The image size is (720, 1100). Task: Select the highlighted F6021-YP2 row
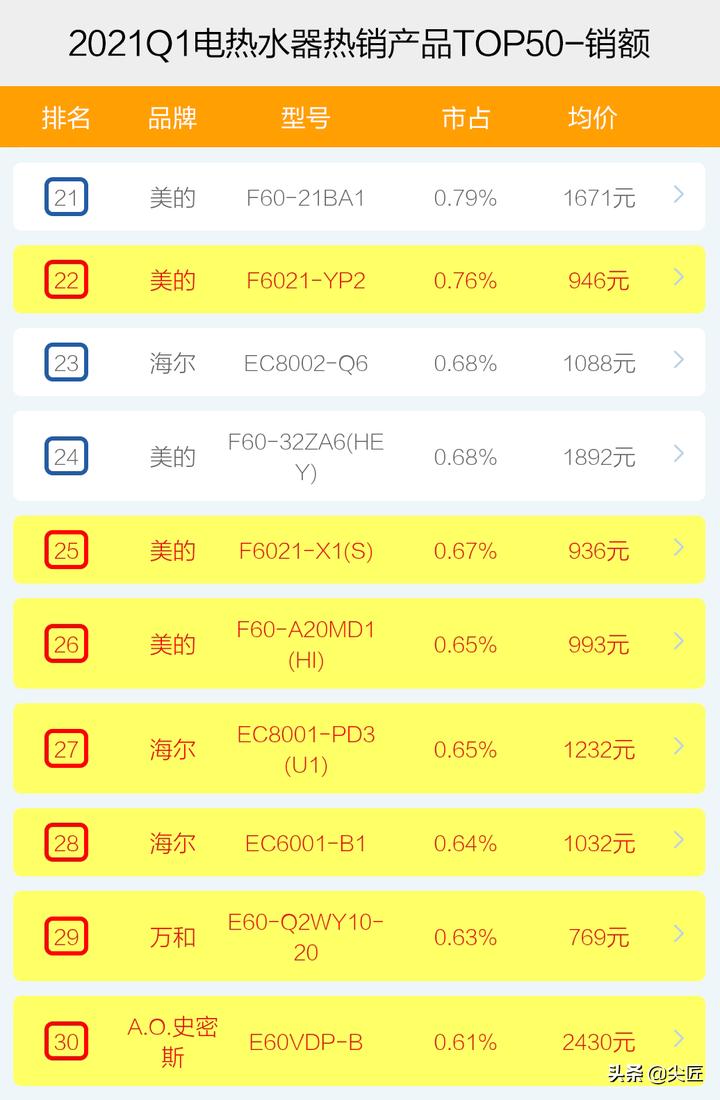pos(360,280)
